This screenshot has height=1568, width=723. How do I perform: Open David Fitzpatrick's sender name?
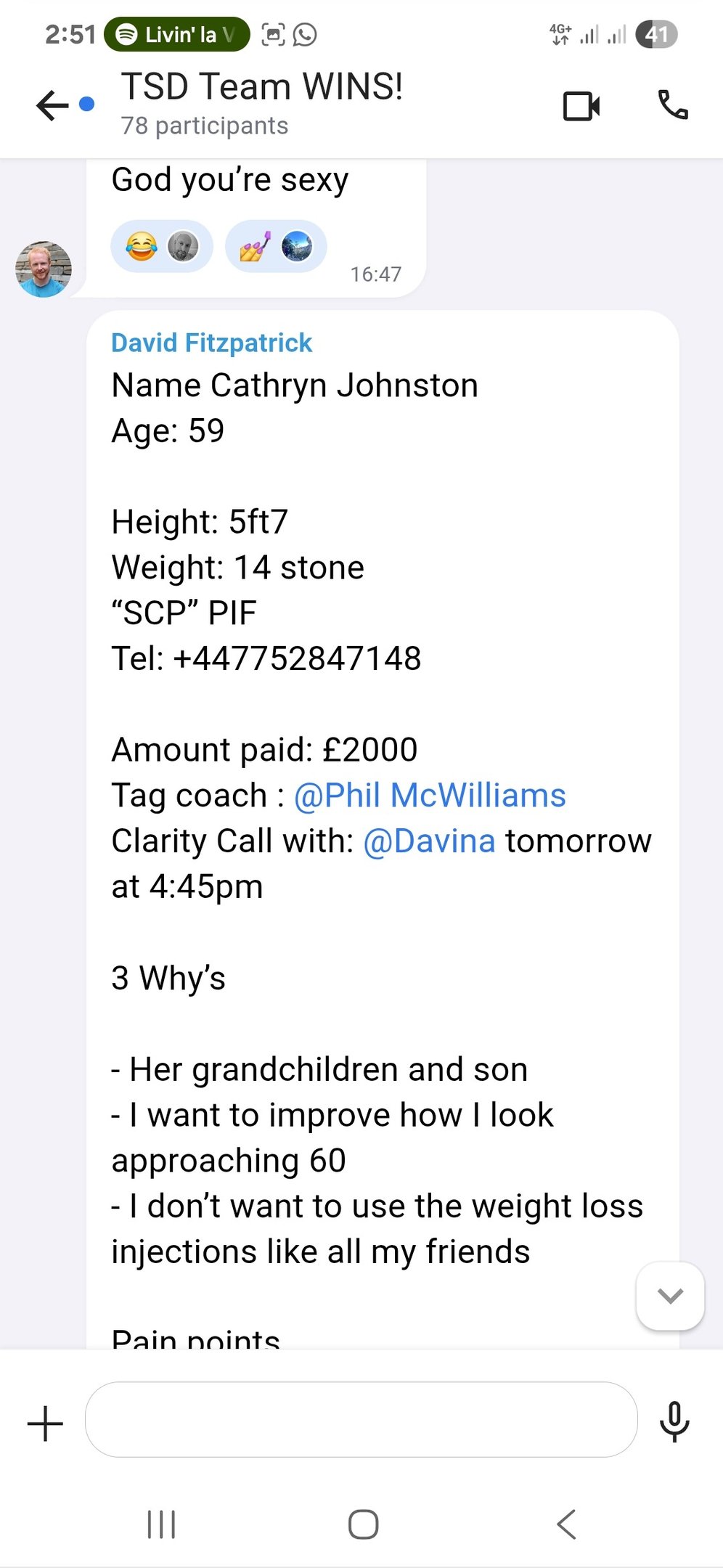click(x=211, y=343)
